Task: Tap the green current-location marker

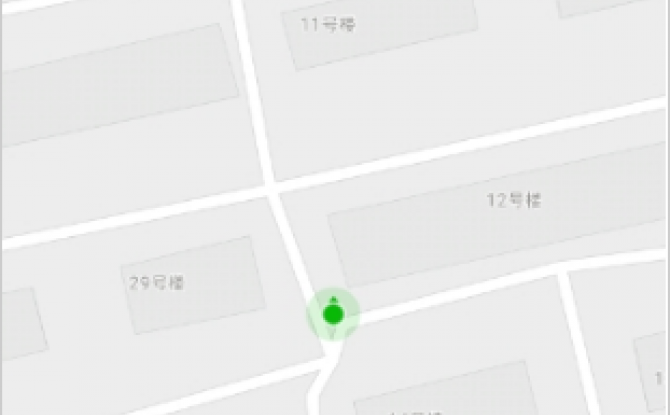Action: (x=333, y=316)
